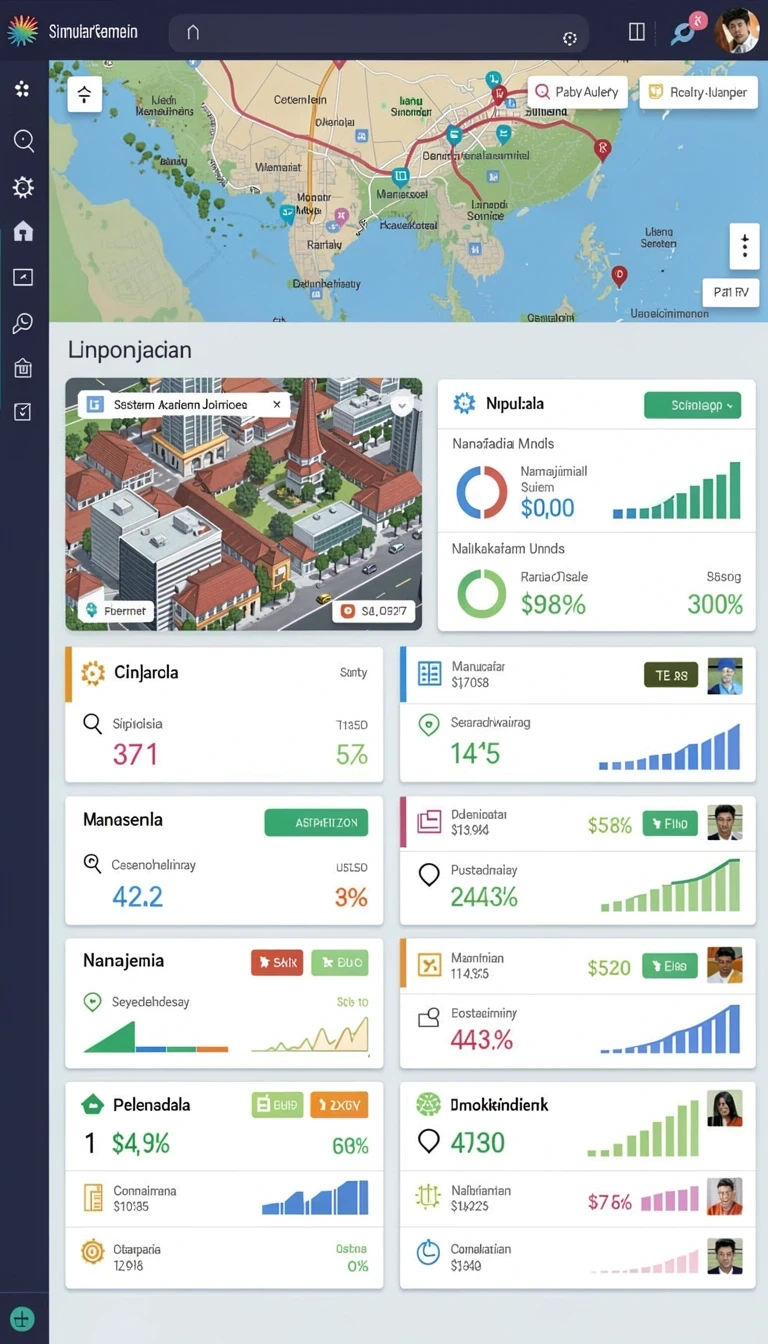Open the search icon in the left sidebar
Screen dimensions: 768x1344
23,140
